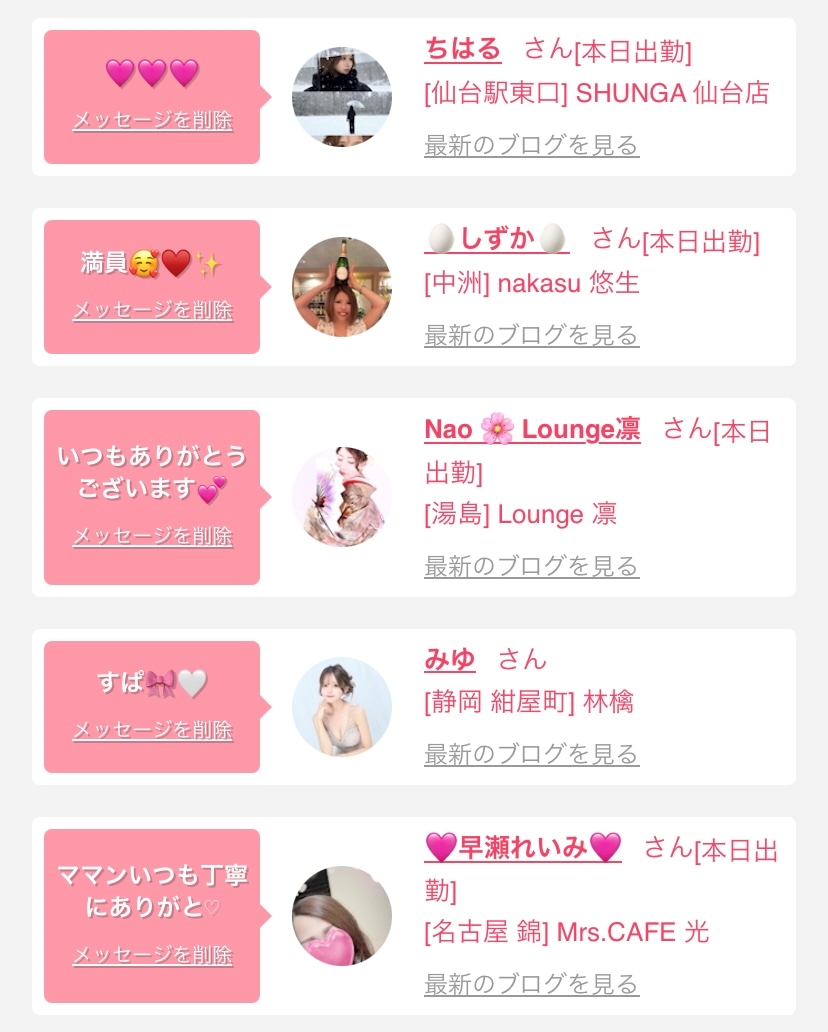Image resolution: width=828 pixels, height=1032 pixels.
Task: Delete the message sent to ちはる
Action: tap(152, 121)
